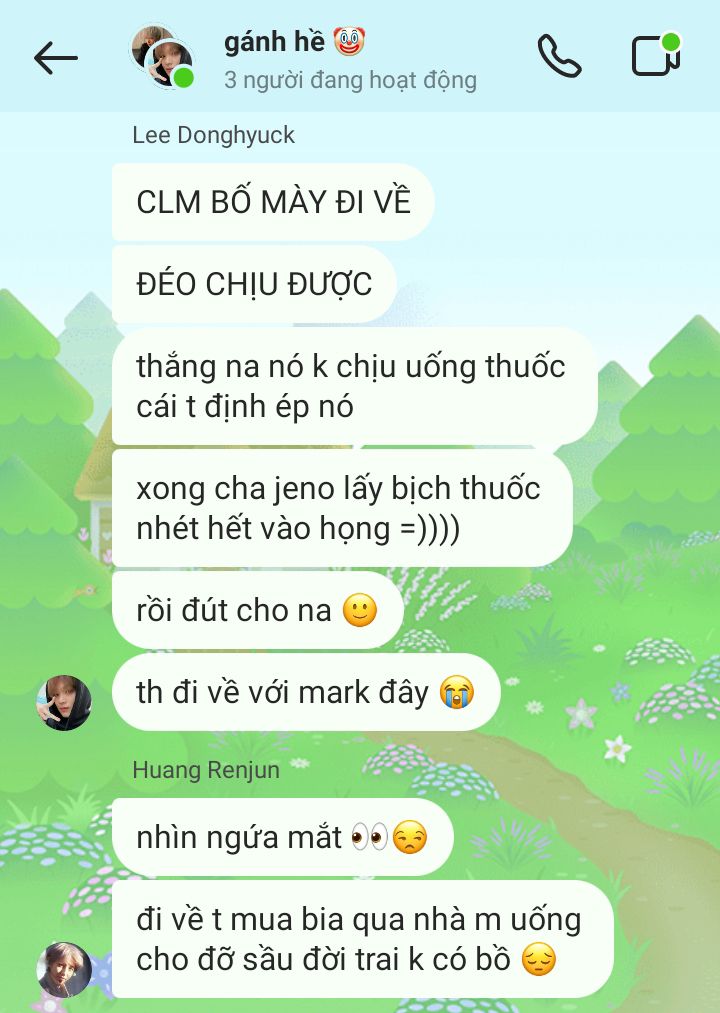Go back to the chat list
The image size is (720, 1013).
click(55, 58)
